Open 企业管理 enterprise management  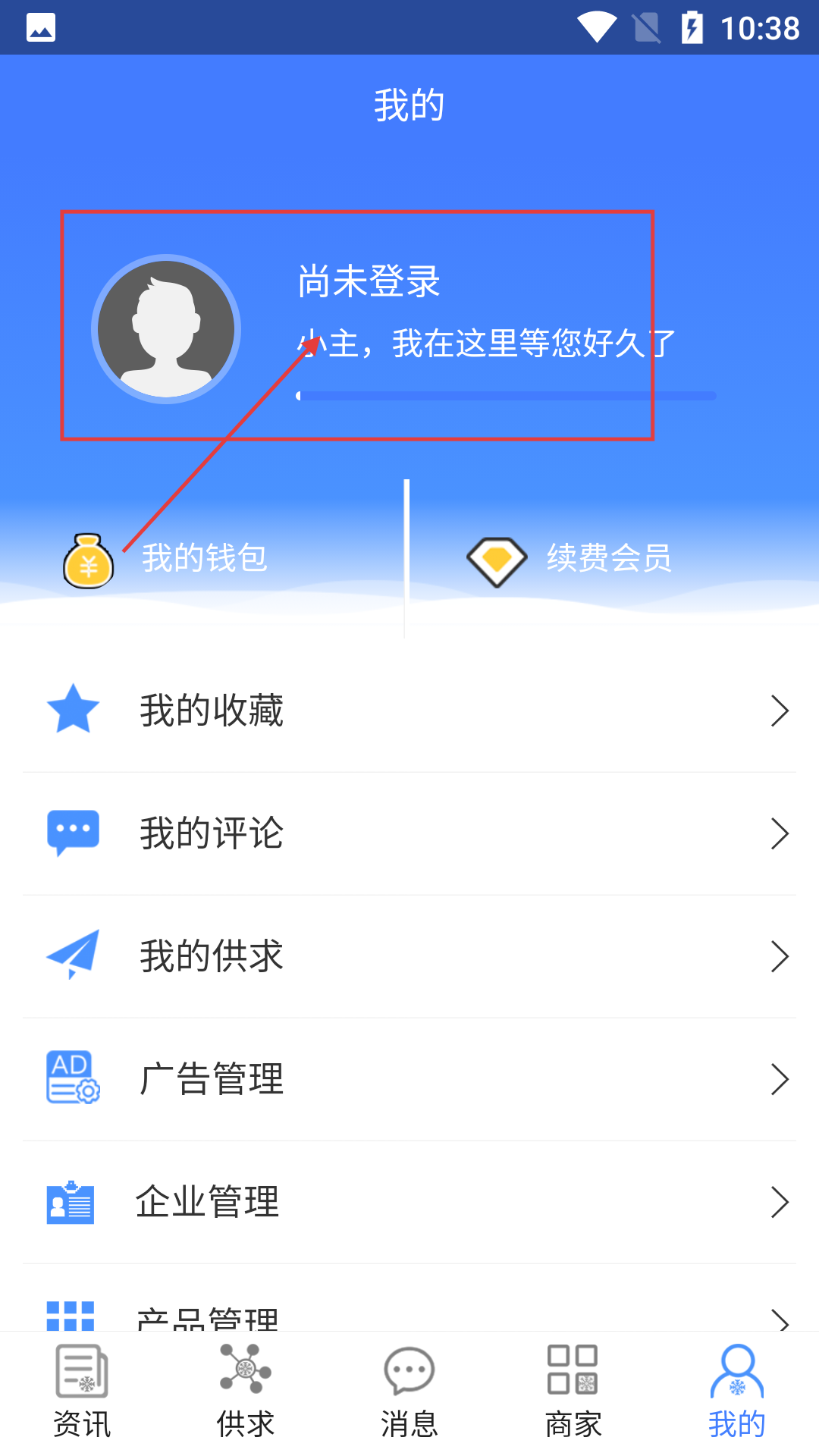(x=409, y=1202)
